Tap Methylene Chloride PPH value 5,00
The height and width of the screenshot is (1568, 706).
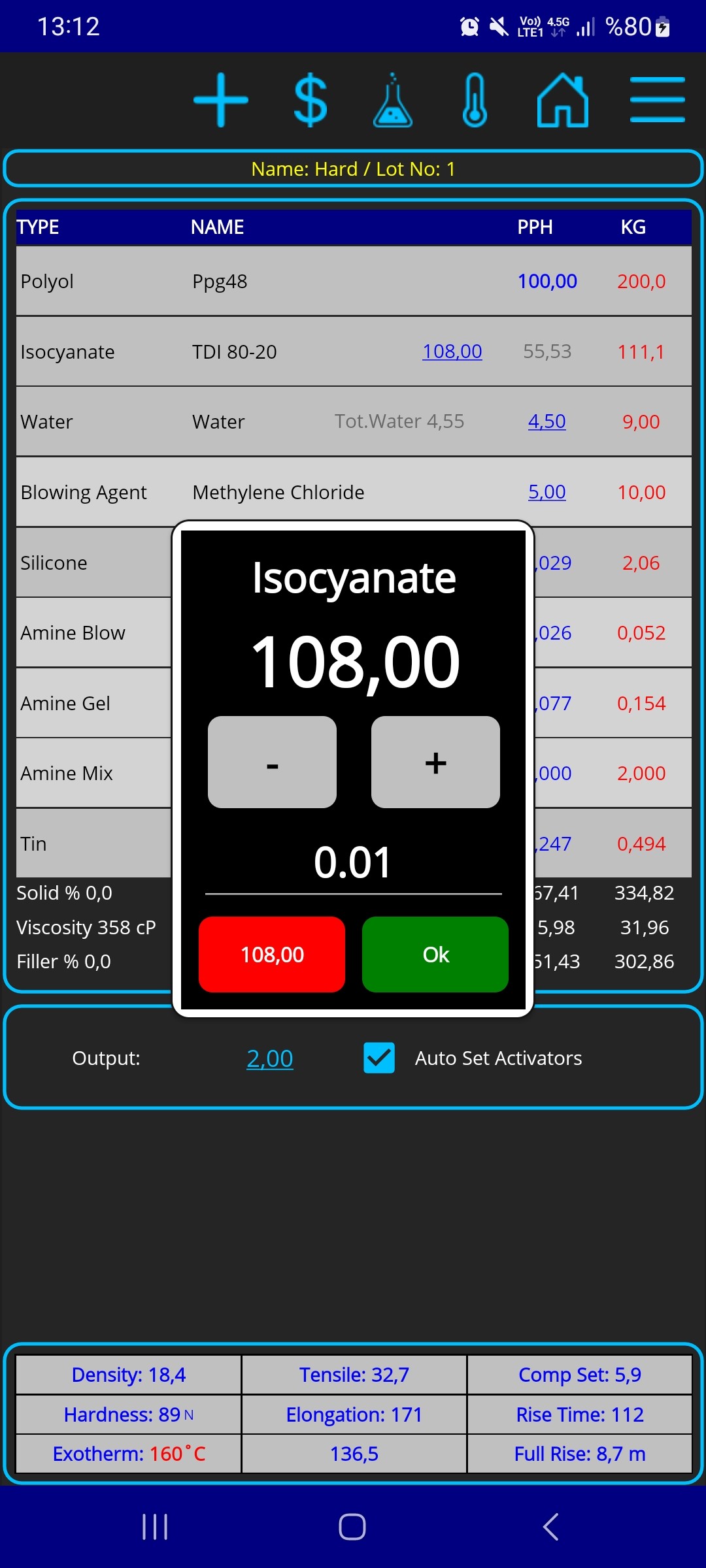[x=546, y=492]
